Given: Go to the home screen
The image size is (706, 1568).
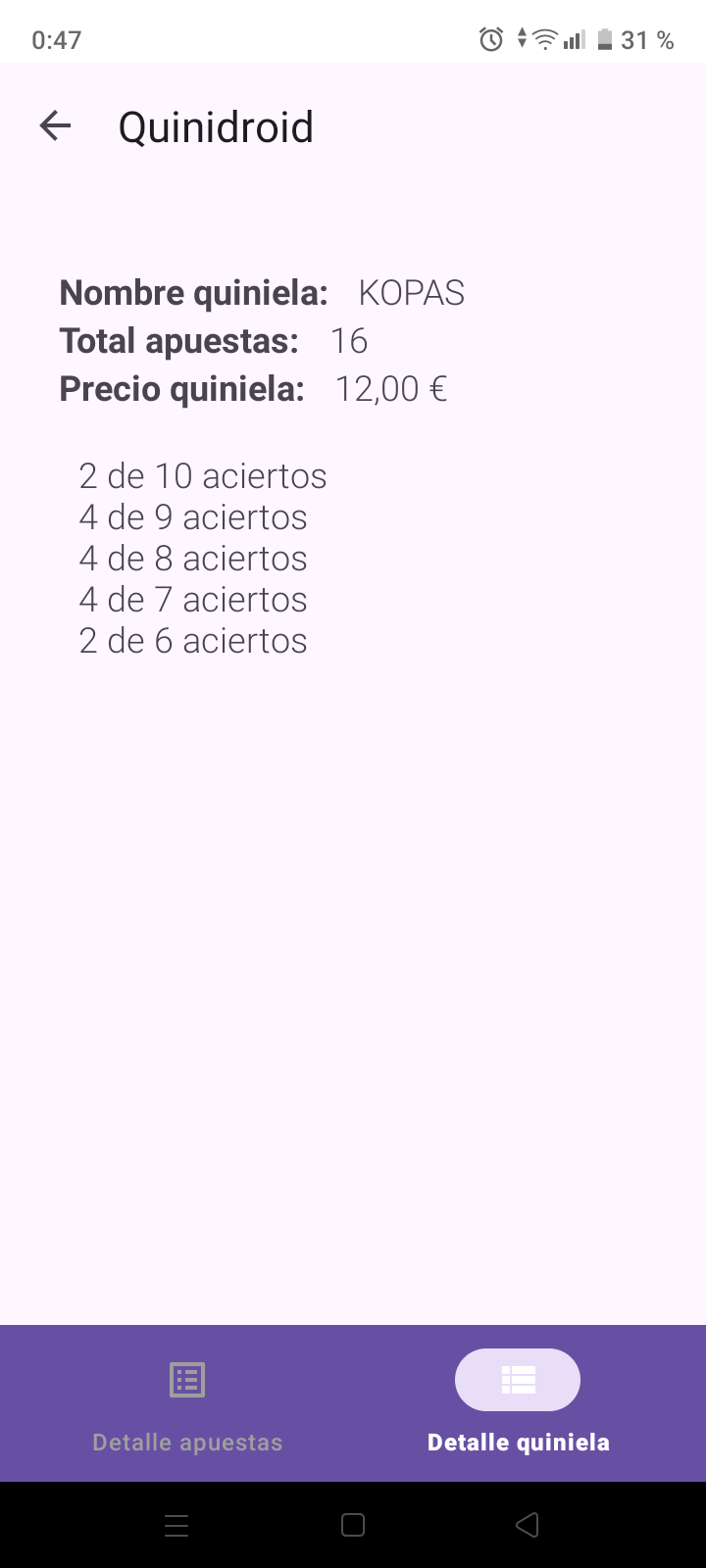Looking at the screenshot, I should [x=353, y=1525].
